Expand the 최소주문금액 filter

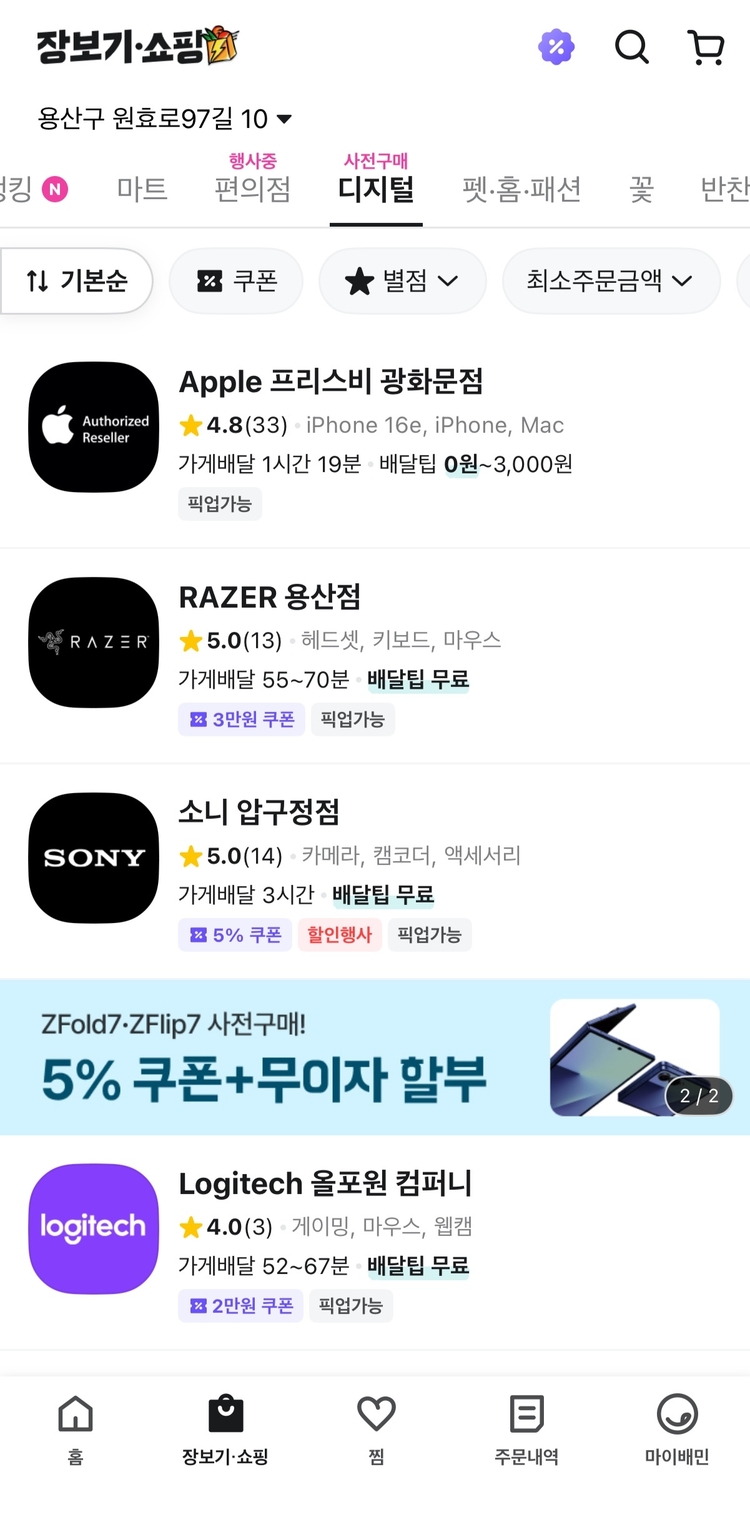click(x=610, y=281)
